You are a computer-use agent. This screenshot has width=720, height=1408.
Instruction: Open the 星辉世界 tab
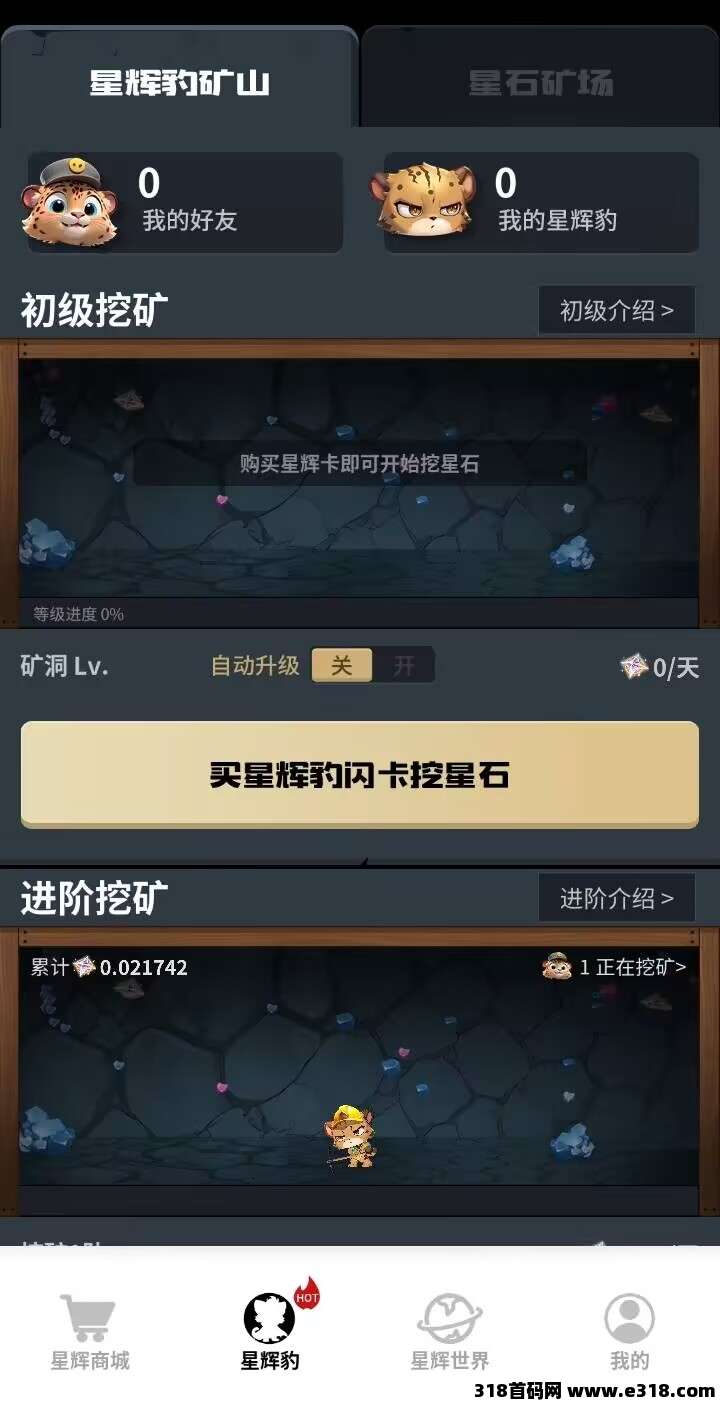pyautogui.click(x=450, y=1332)
